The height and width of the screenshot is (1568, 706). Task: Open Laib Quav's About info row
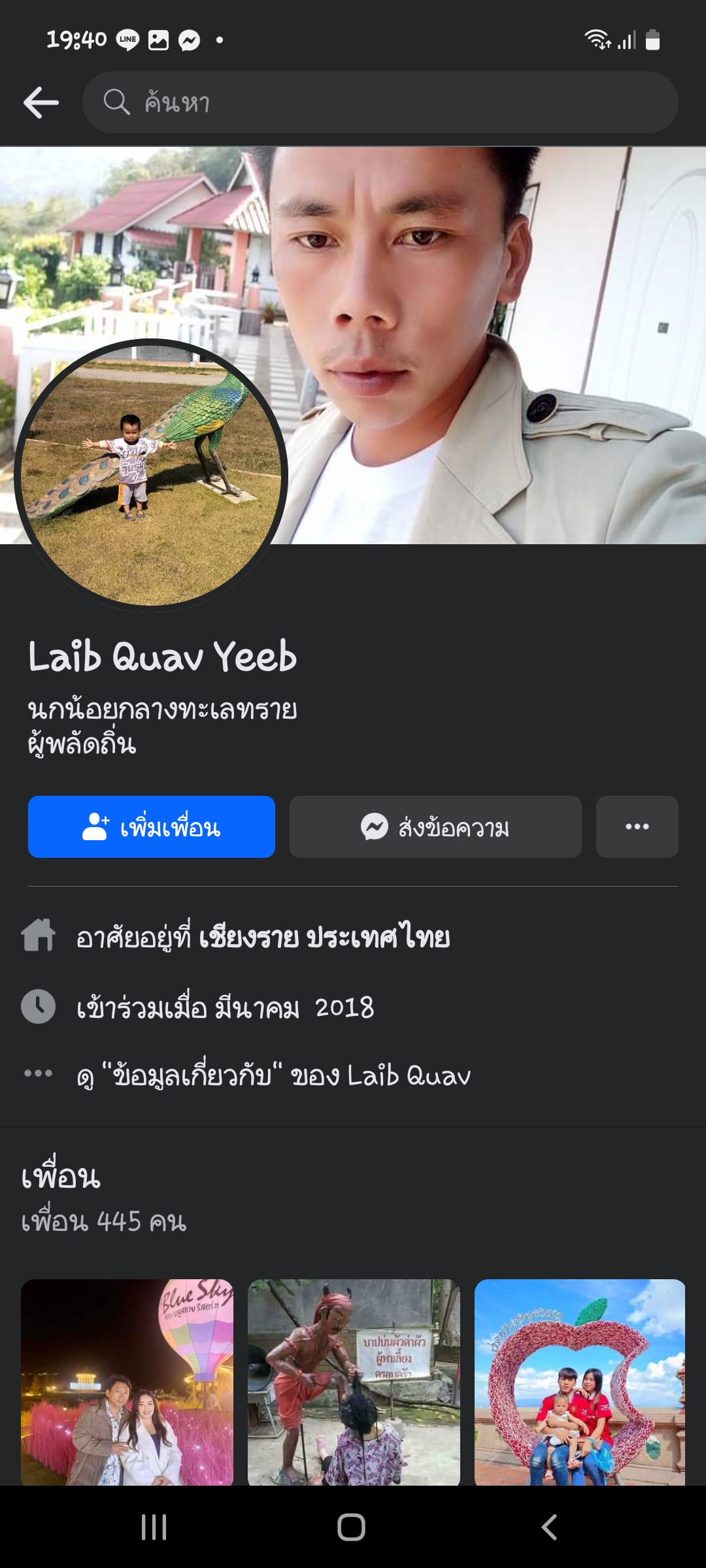pos(273,1075)
